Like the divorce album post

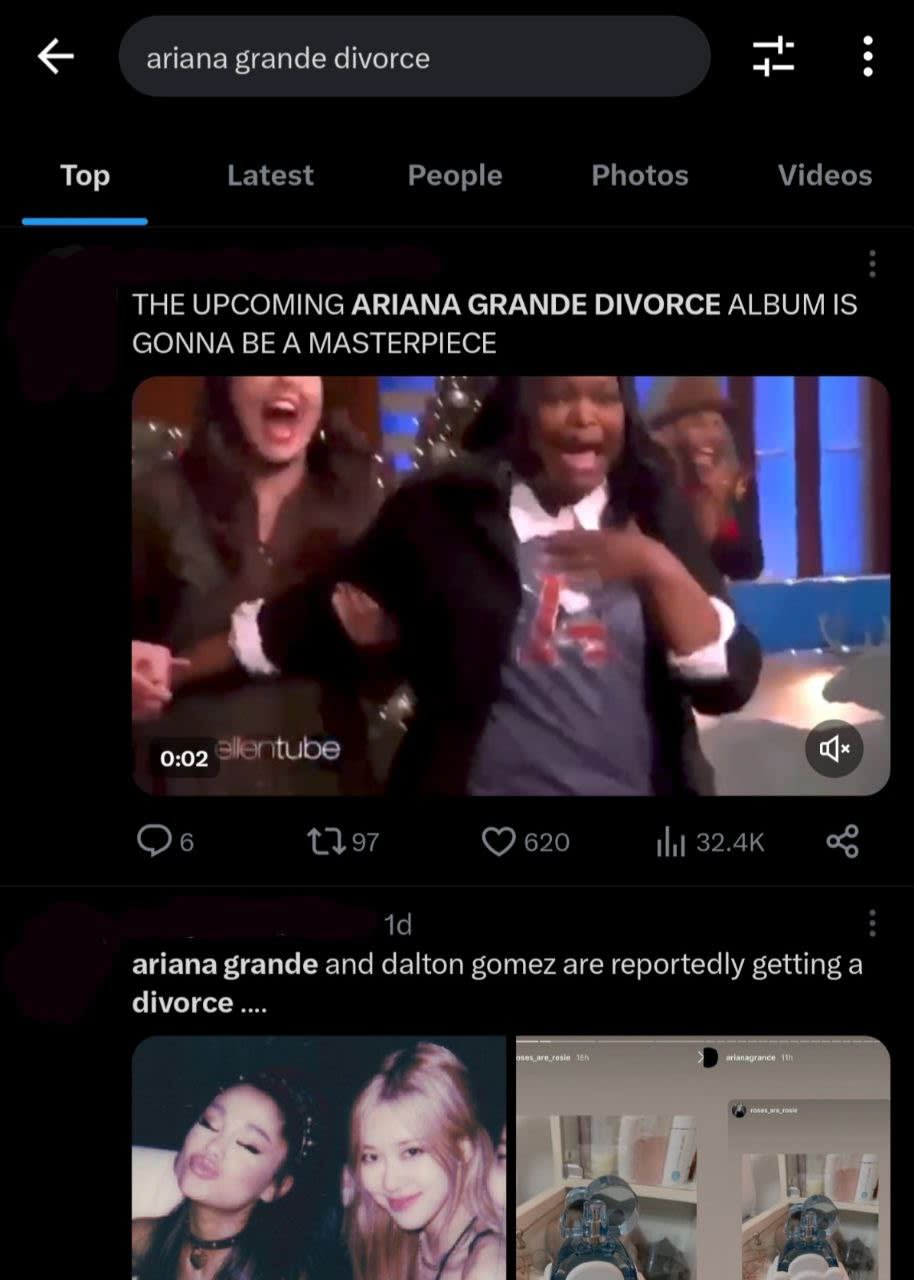point(499,842)
